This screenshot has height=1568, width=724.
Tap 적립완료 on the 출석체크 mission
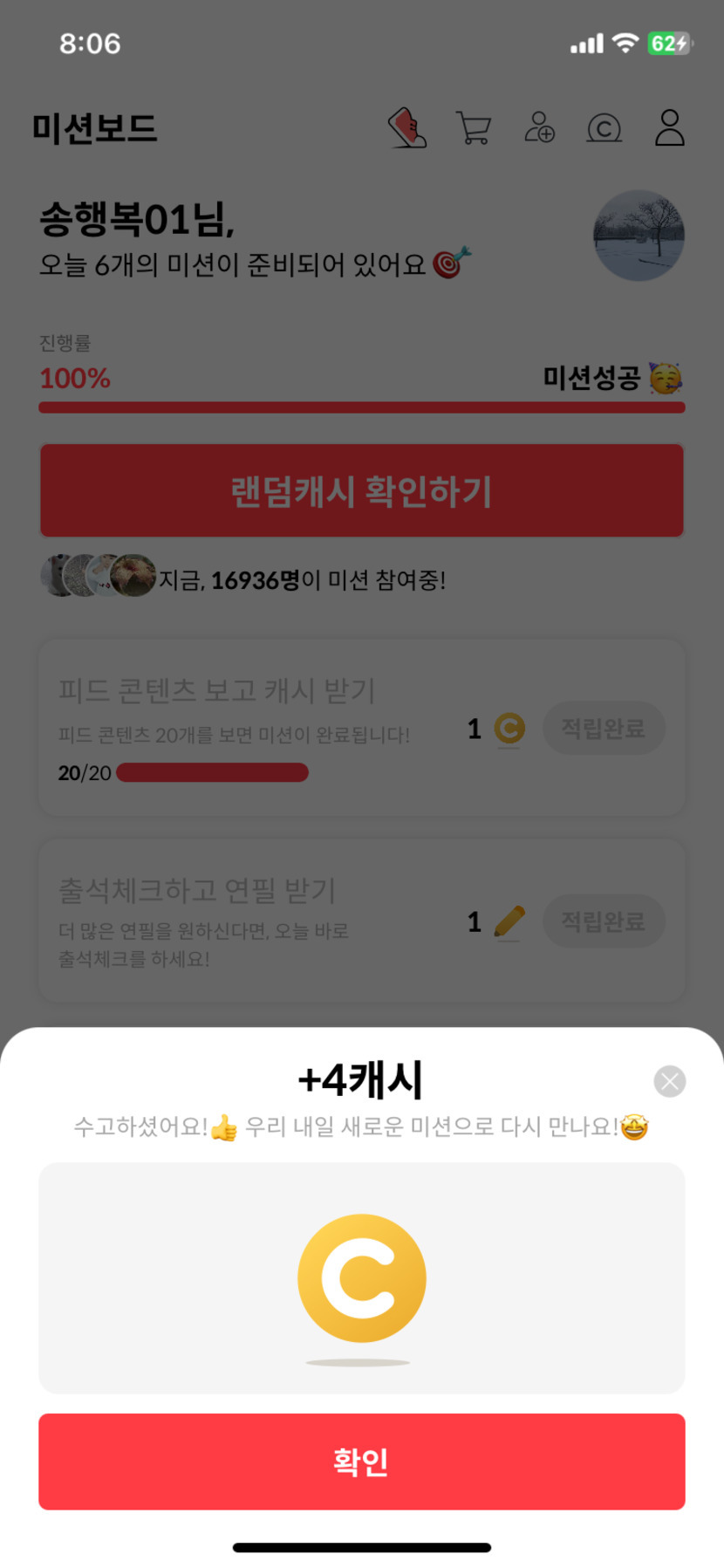pyautogui.click(x=604, y=921)
